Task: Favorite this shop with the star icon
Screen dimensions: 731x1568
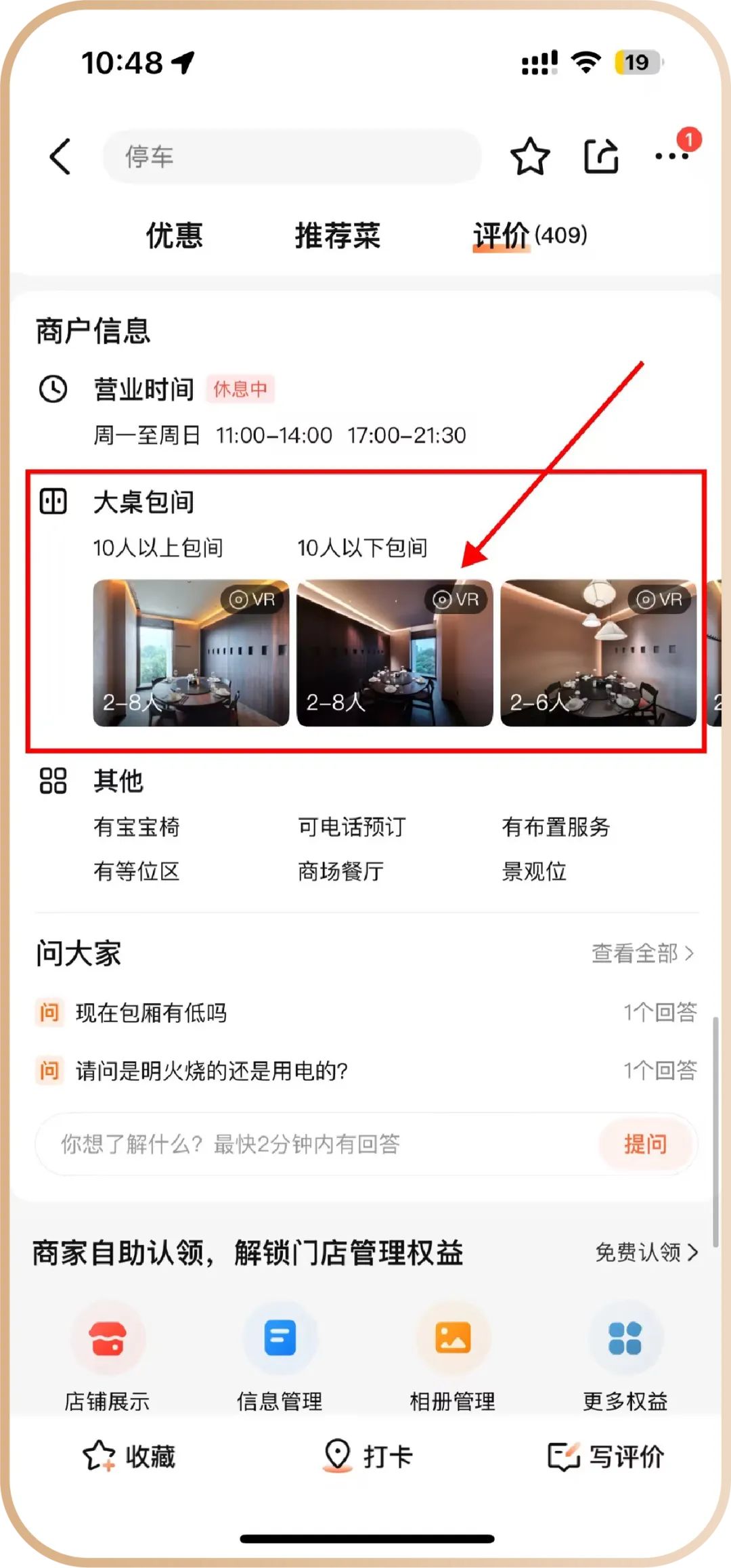Action: click(529, 156)
